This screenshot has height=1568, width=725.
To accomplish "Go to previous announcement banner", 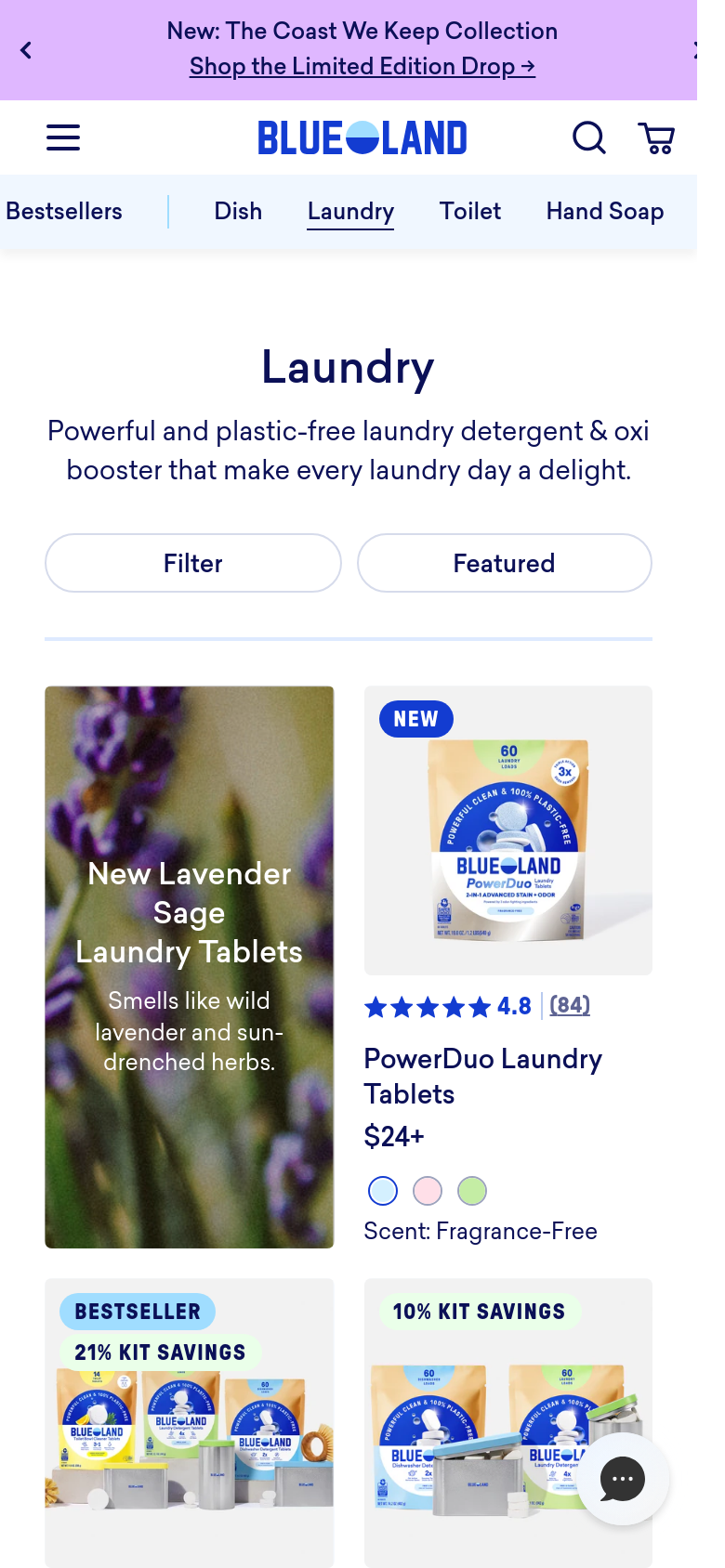I will (26, 50).
